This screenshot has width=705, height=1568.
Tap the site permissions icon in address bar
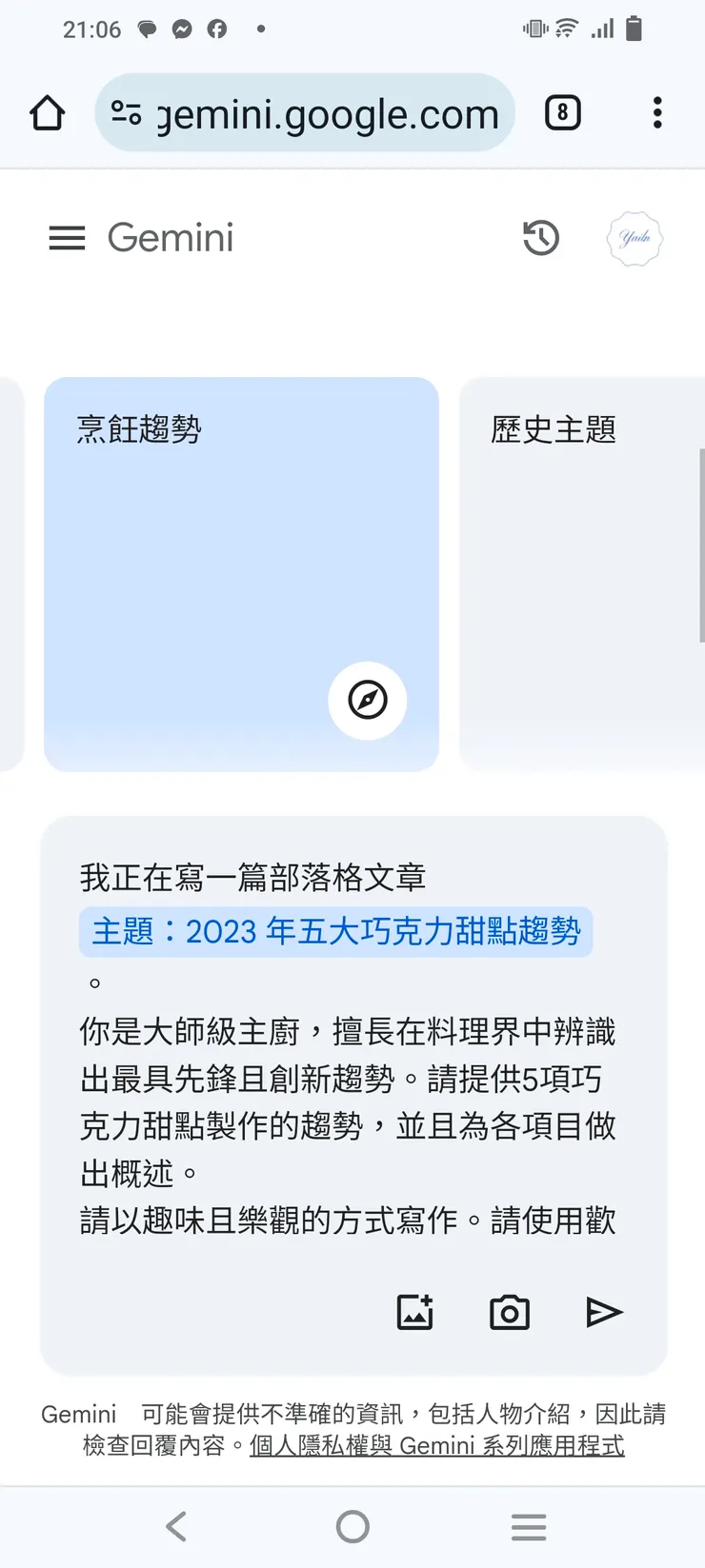pos(125,112)
